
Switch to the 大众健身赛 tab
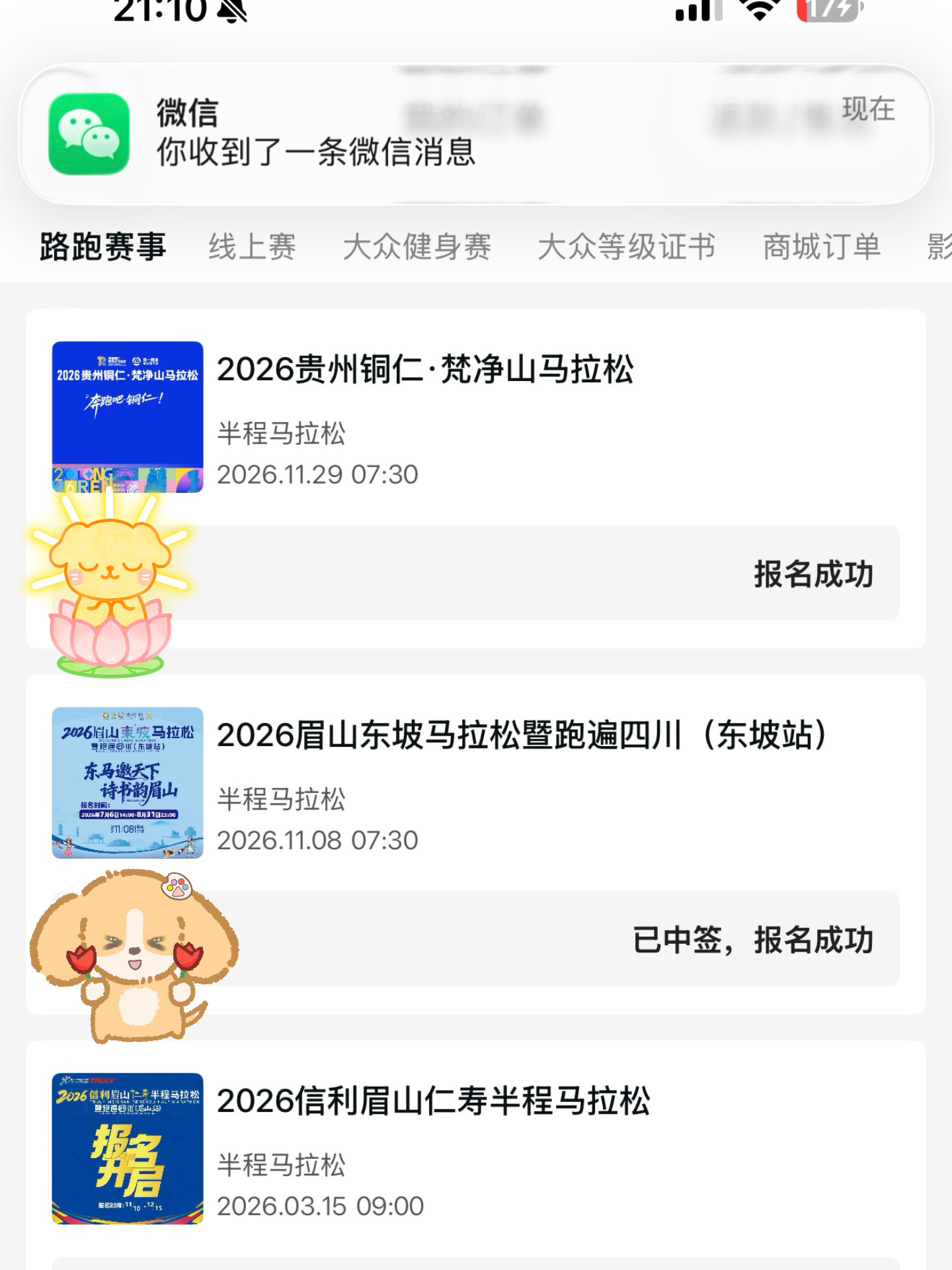tap(416, 247)
